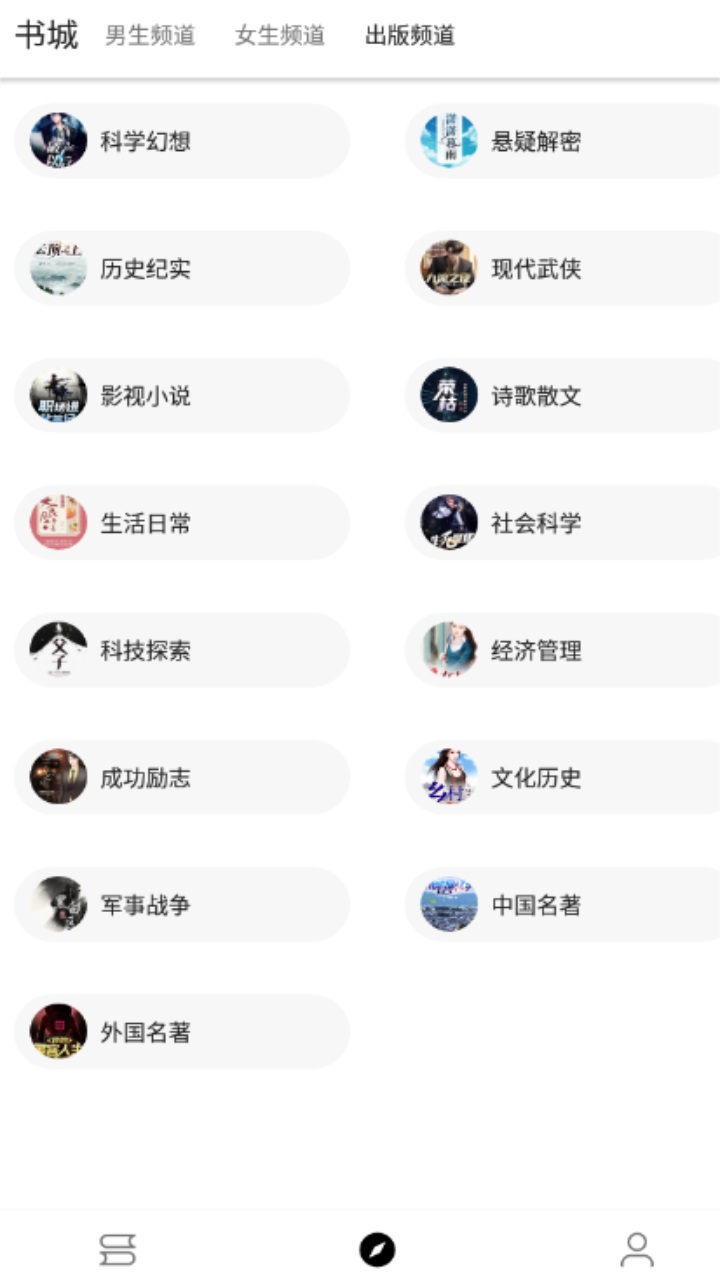Switch to the 男生频道 tab
Screen dimensions: 720x1280
coord(150,34)
